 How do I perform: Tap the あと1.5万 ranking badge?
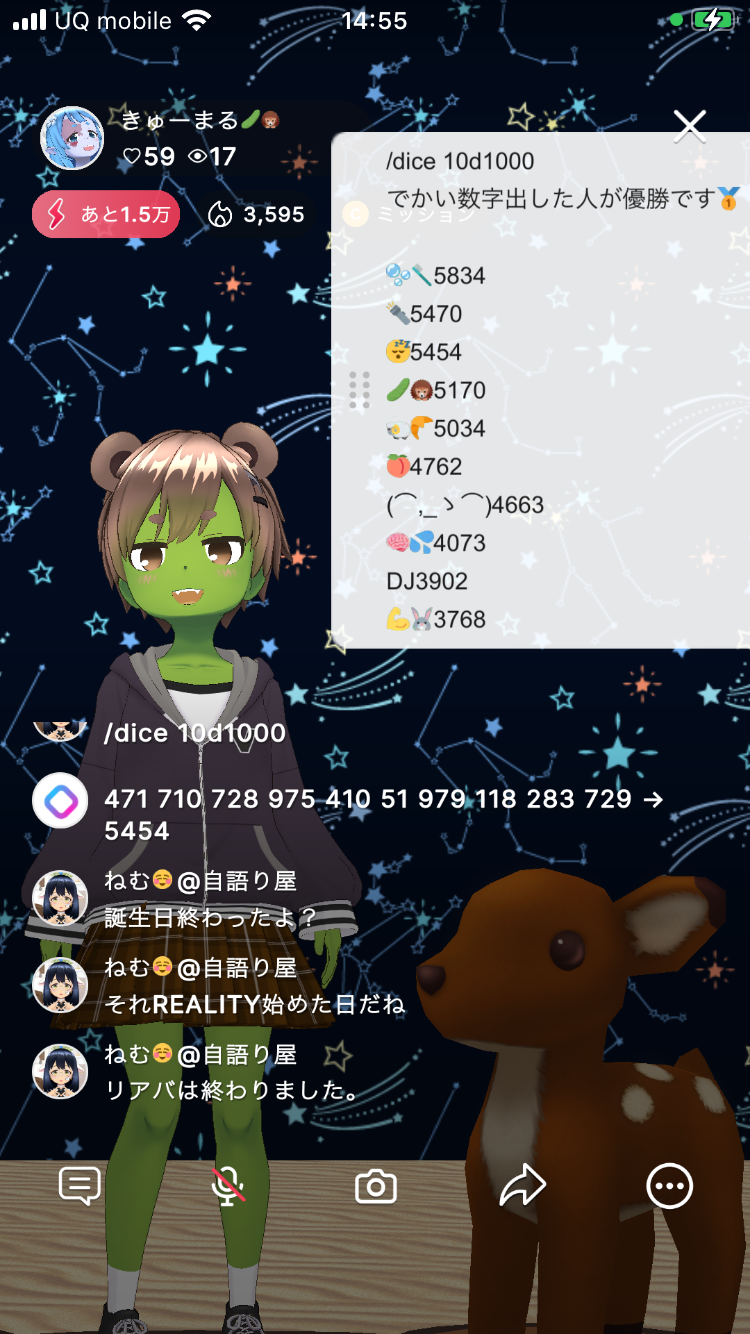(x=106, y=214)
